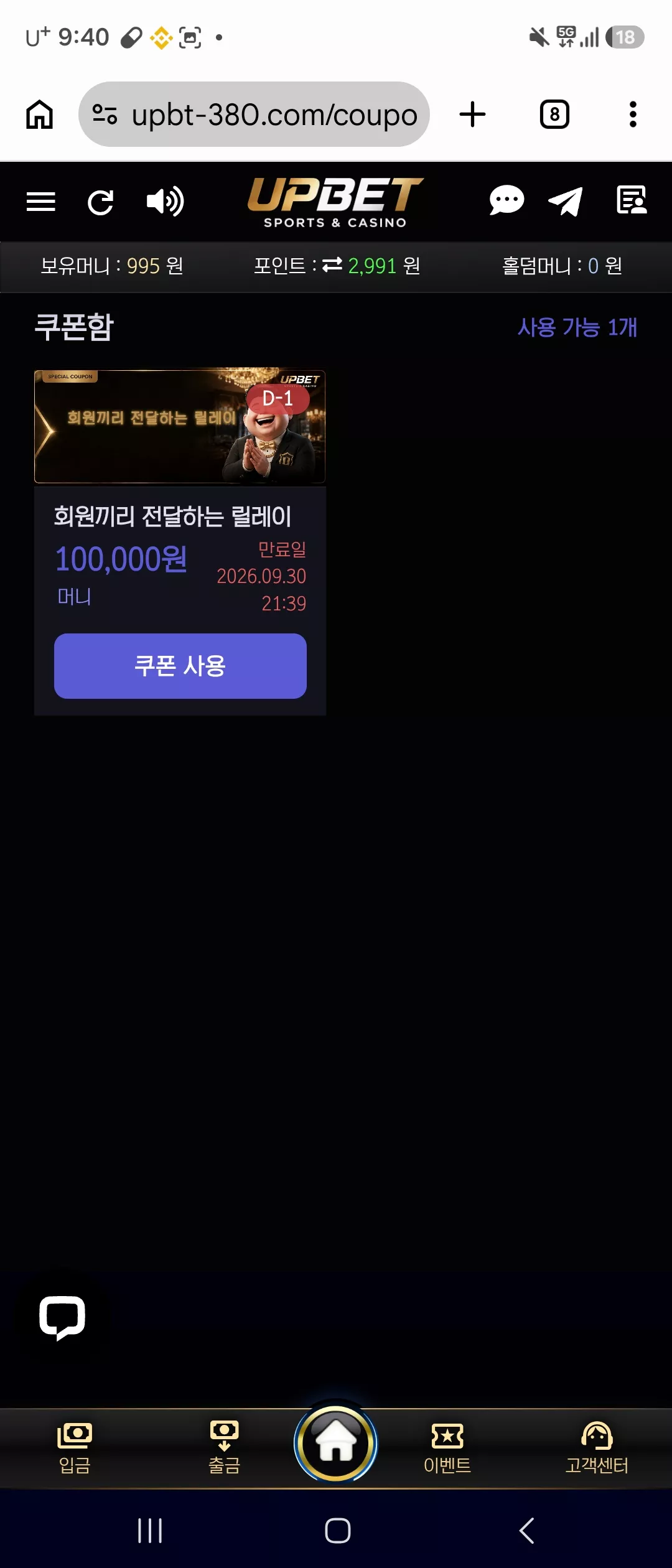The width and height of the screenshot is (672, 1568).
Task: Go to 출금 withdrawal tab
Action: tap(224, 1449)
